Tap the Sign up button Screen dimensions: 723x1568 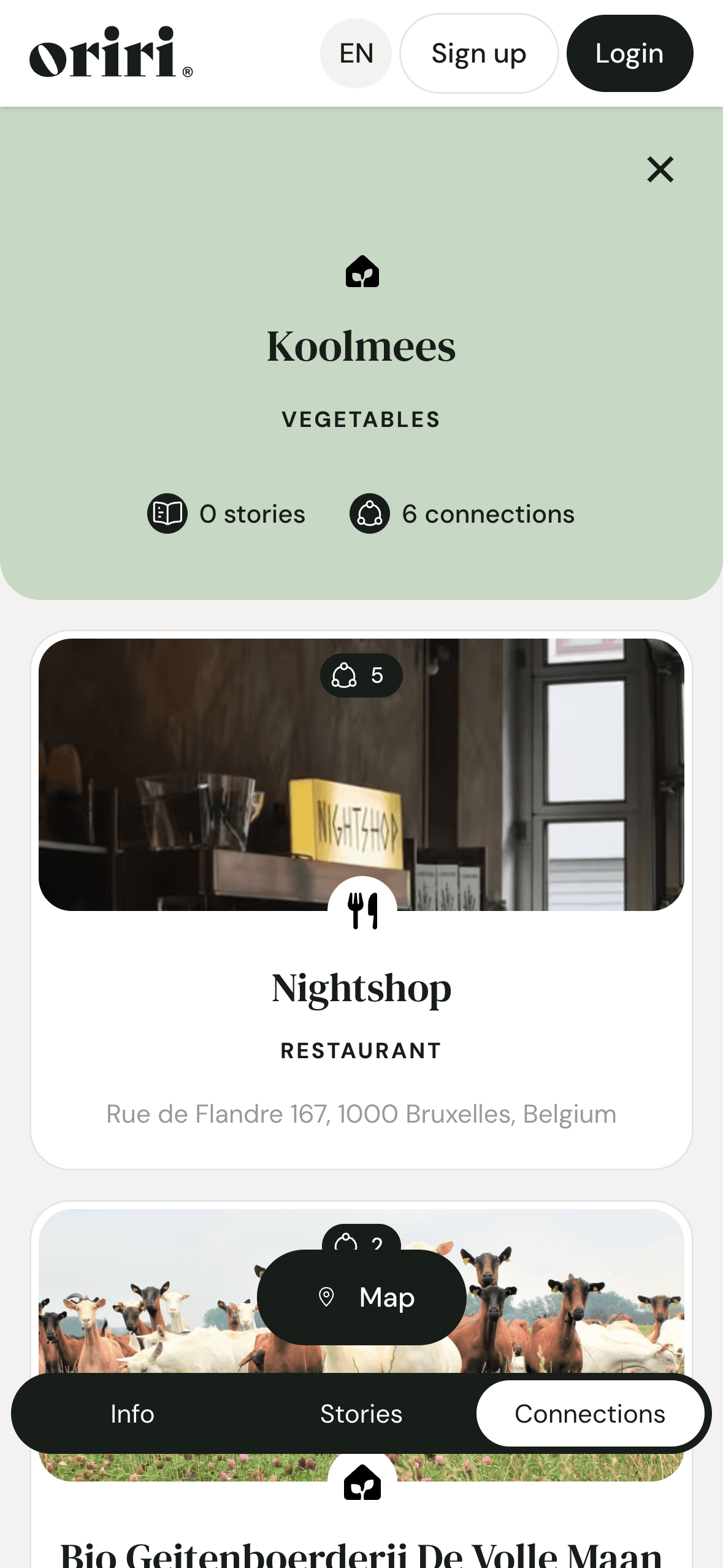point(478,53)
